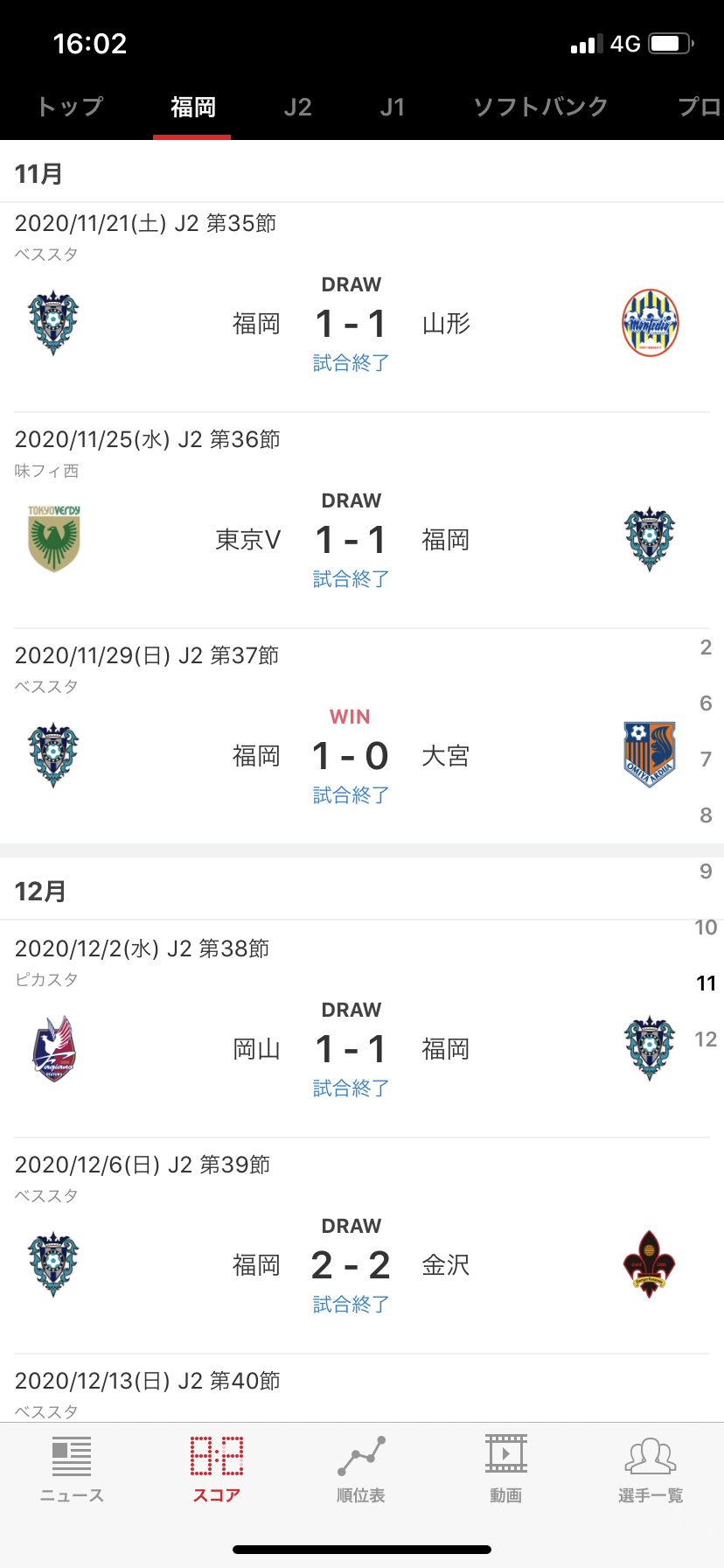
Task: Open the J1 top tab
Action: click(393, 107)
